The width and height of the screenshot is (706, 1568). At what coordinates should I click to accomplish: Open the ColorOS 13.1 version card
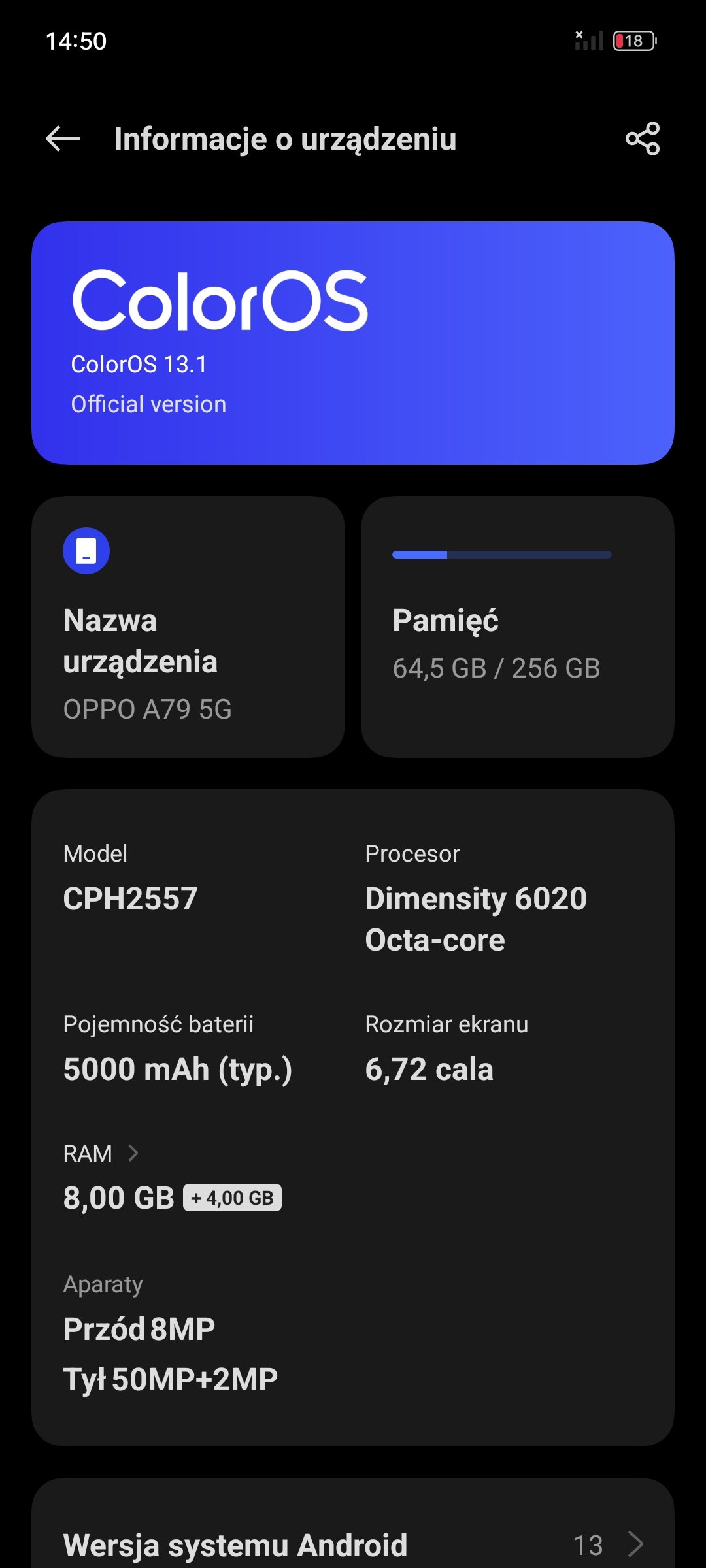click(x=353, y=343)
